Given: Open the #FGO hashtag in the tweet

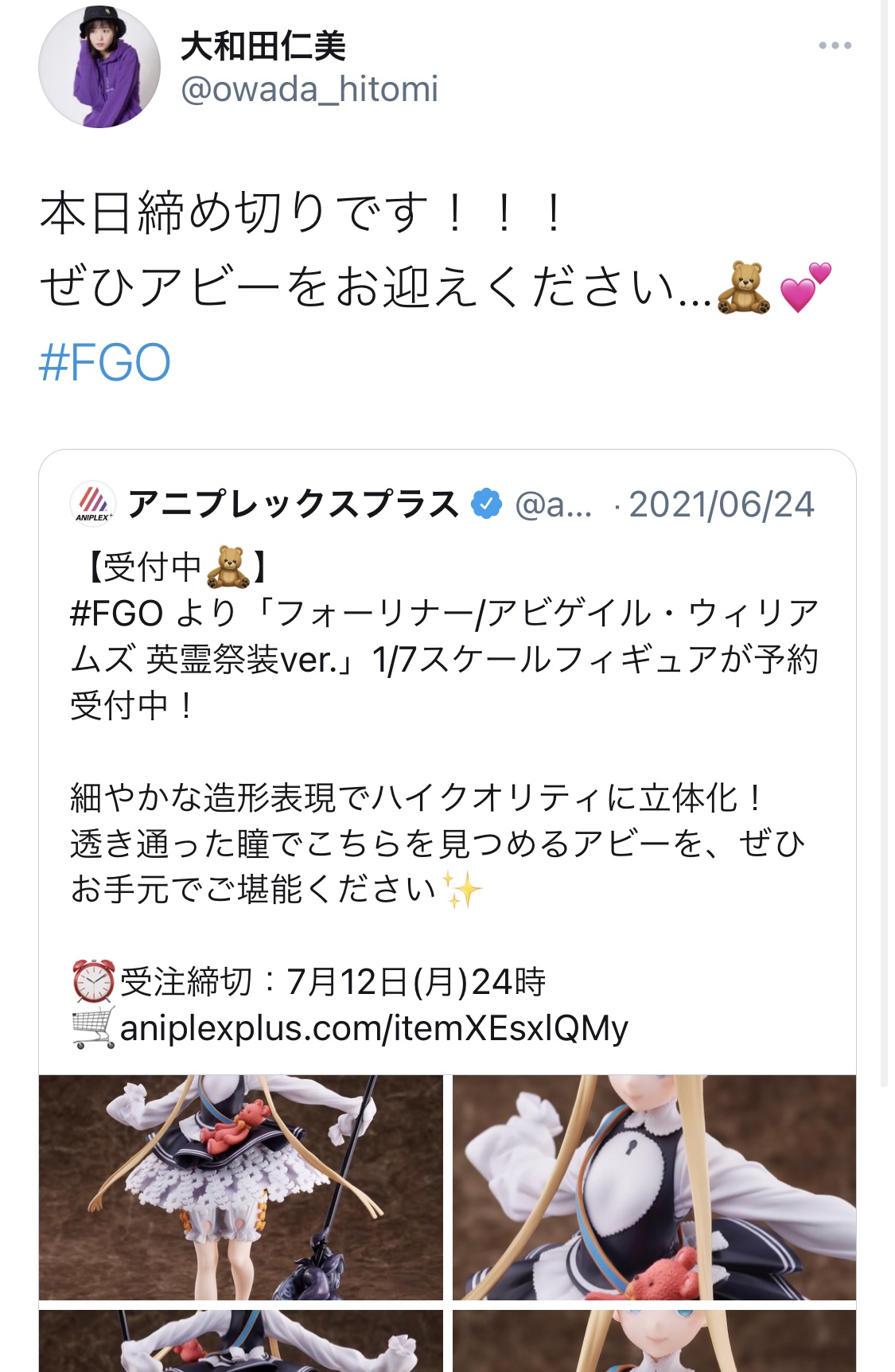Looking at the screenshot, I should [104, 363].
